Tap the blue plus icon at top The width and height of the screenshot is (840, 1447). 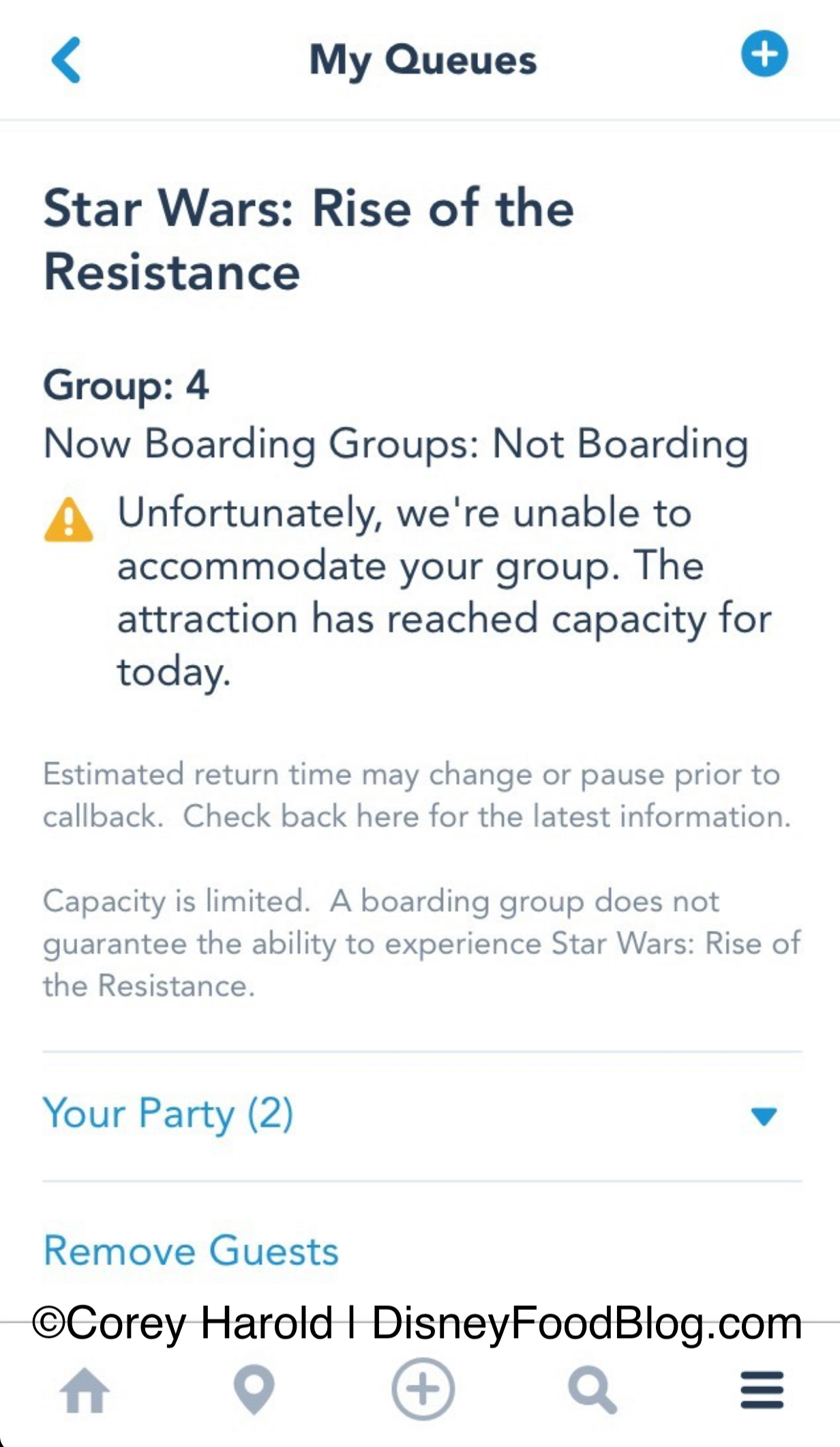(764, 54)
